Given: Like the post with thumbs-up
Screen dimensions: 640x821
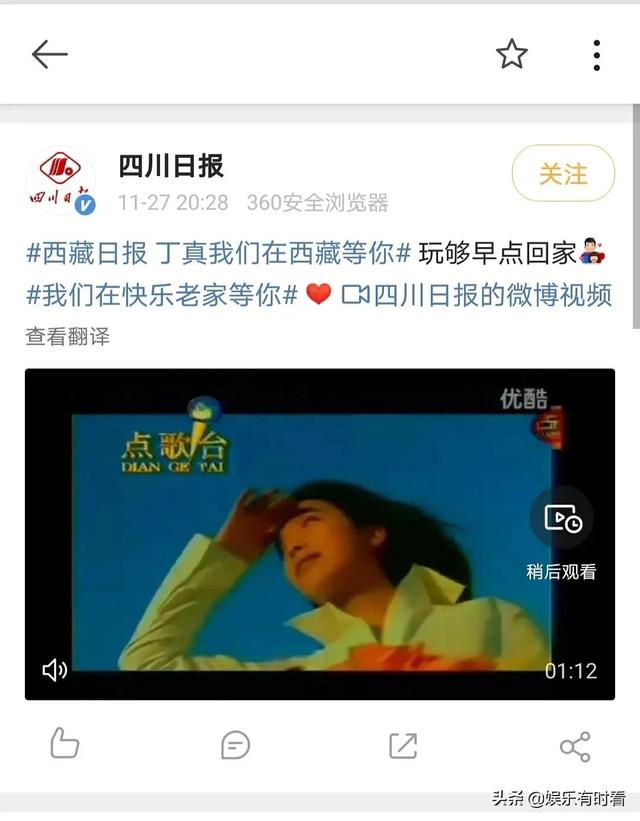Looking at the screenshot, I should pyautogui.click(x=64, y=745).
